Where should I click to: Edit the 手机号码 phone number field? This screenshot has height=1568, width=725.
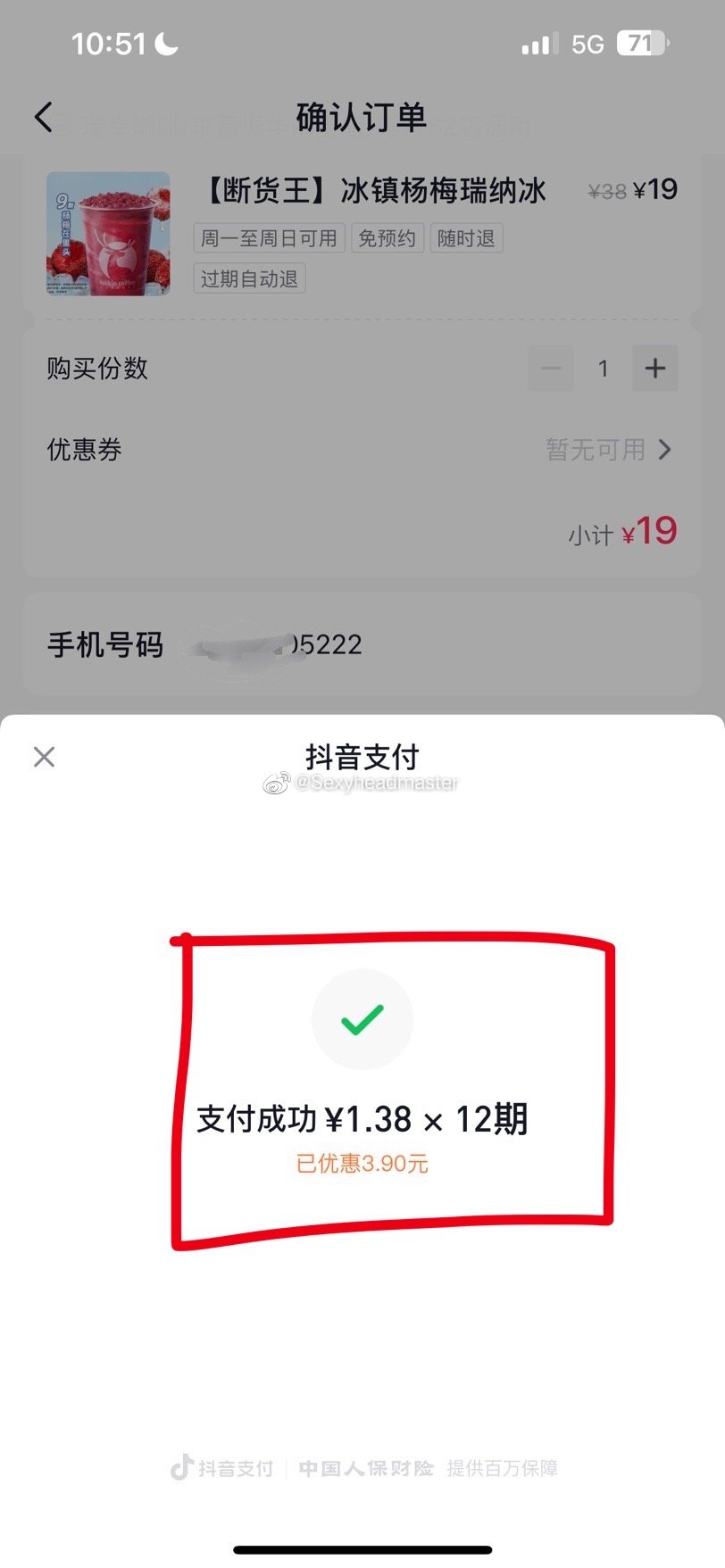362,644
